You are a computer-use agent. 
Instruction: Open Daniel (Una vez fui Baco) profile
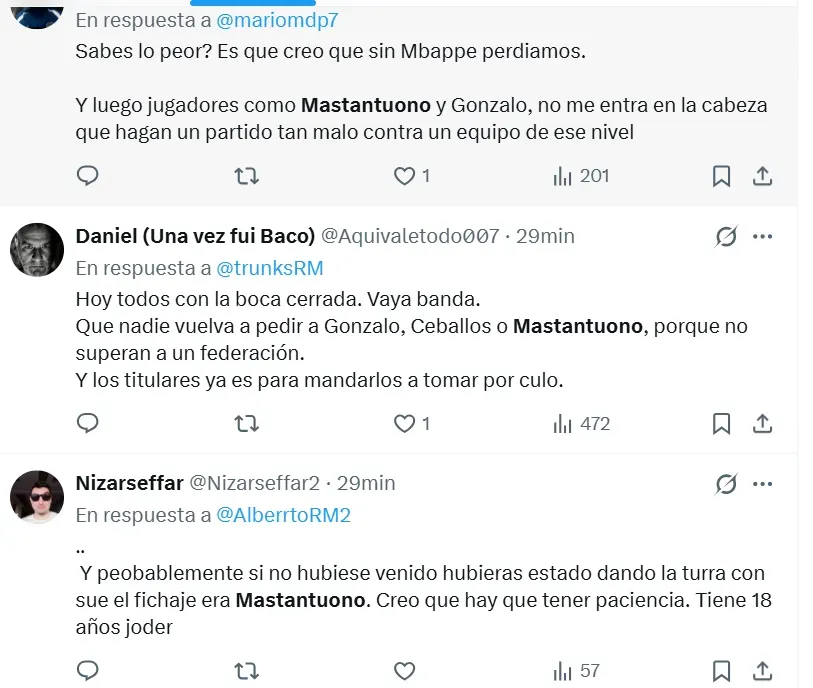pyautogui.click(x=195, y=236)
